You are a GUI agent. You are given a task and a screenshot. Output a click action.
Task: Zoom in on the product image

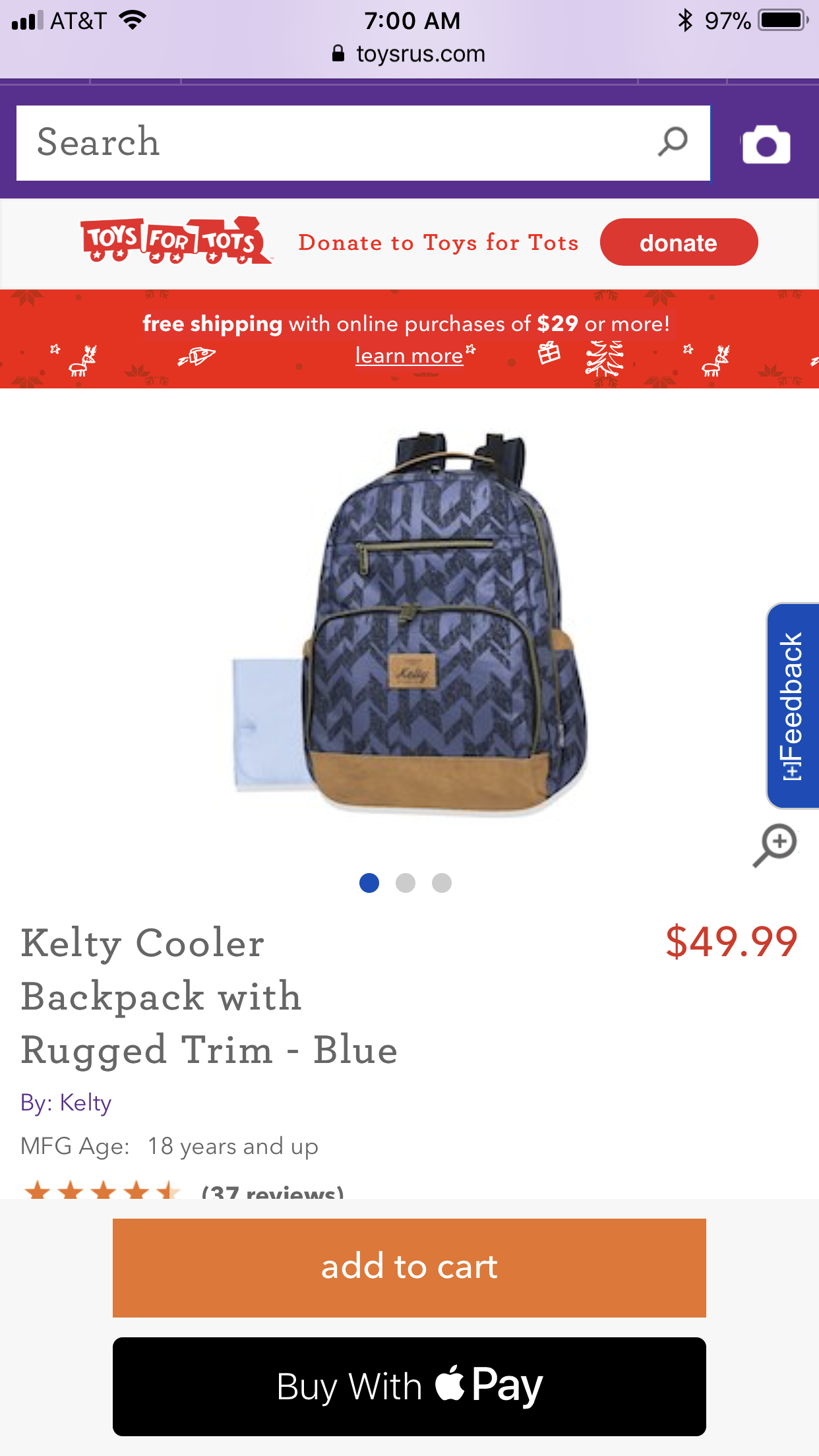(x=775, y=844)
